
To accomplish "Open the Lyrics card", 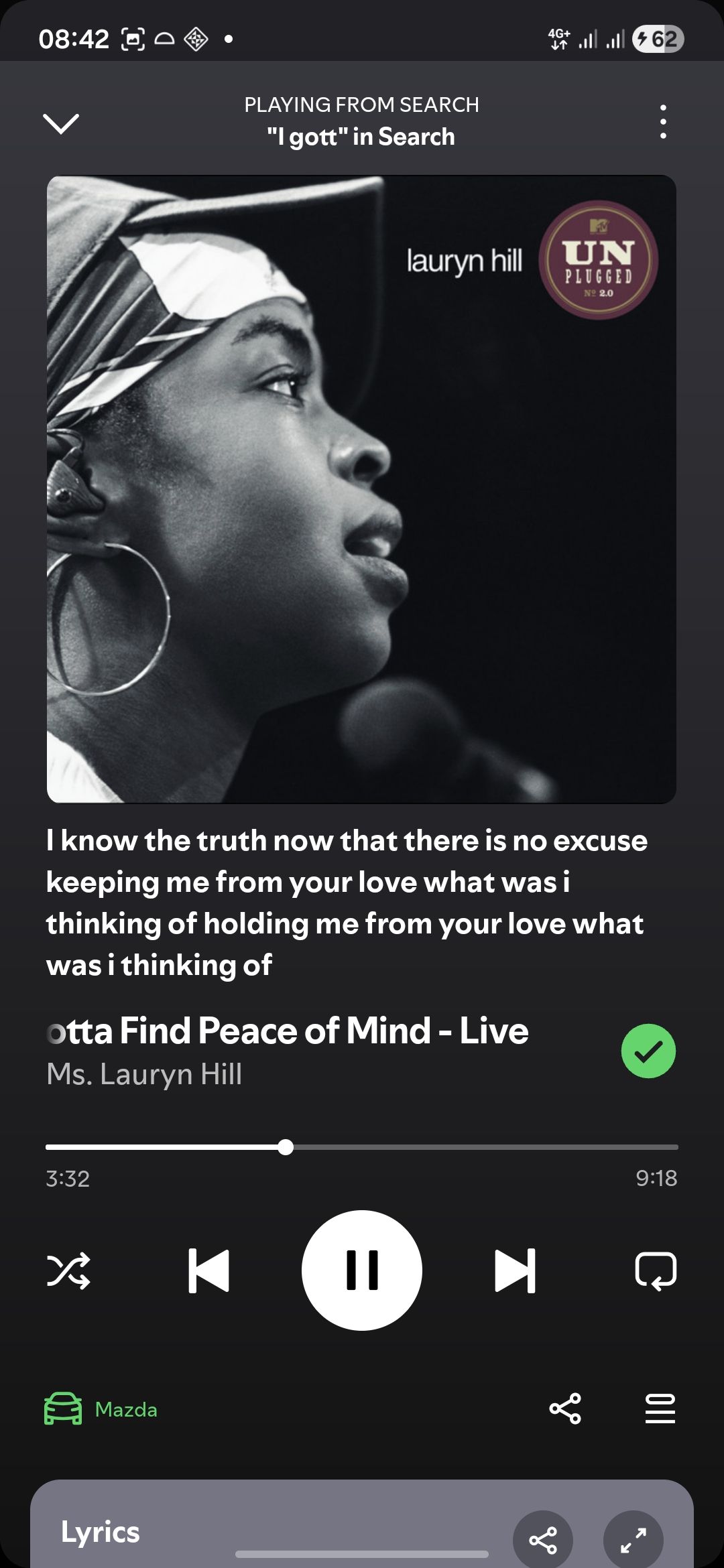I will coord(101,1532).
